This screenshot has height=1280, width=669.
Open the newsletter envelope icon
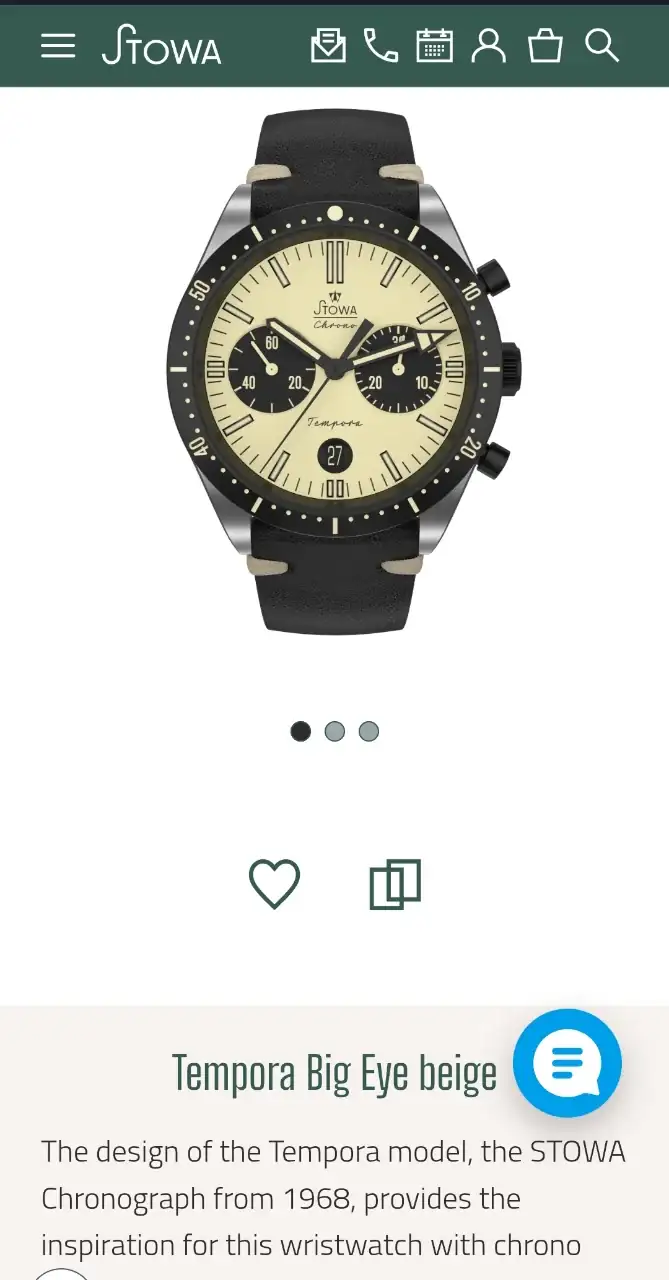328,46
